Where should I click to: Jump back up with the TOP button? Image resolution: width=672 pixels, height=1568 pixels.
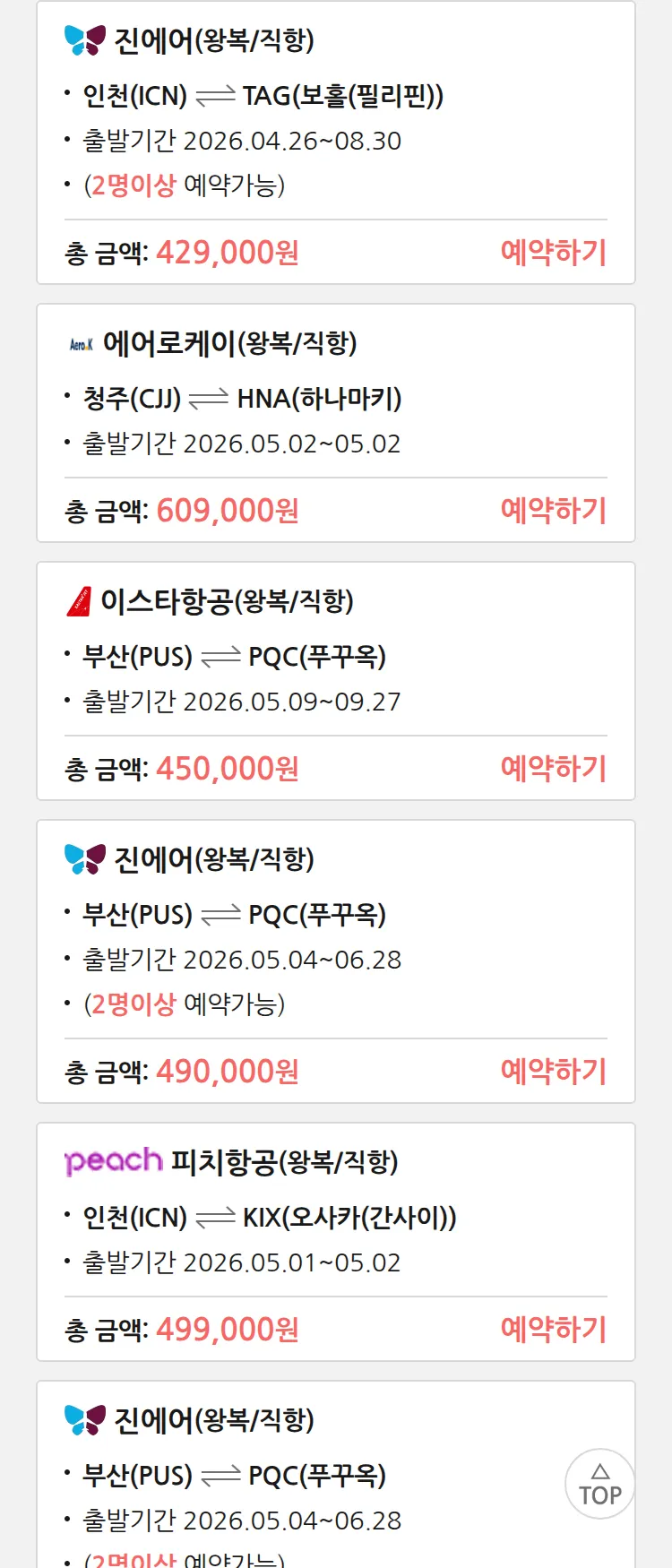pos(599,1484)
